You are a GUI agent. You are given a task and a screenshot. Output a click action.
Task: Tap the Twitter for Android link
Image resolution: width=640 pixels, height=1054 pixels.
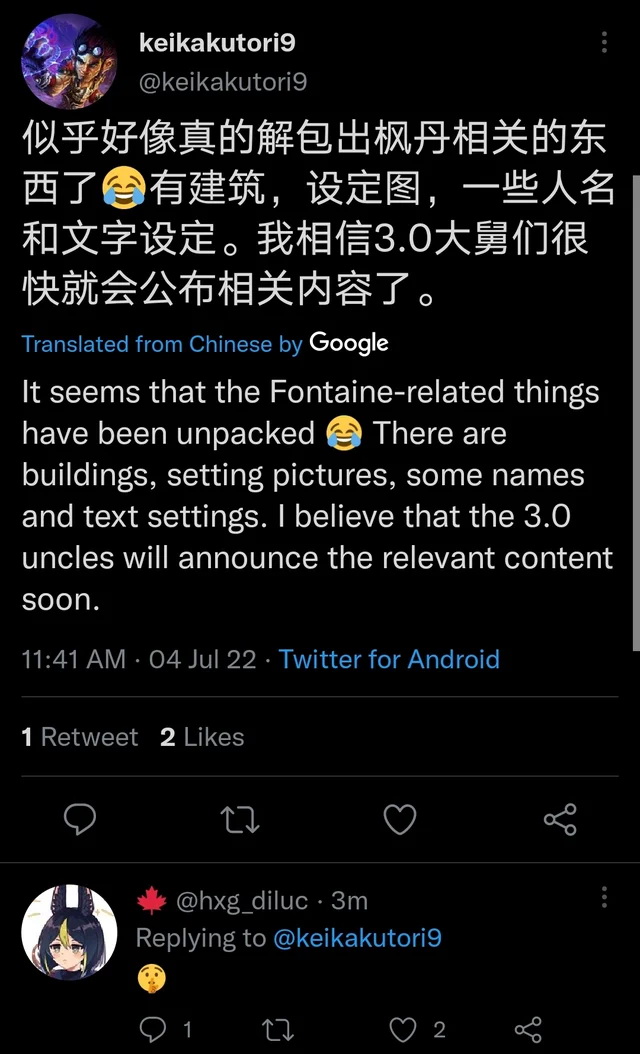[389, 659]
